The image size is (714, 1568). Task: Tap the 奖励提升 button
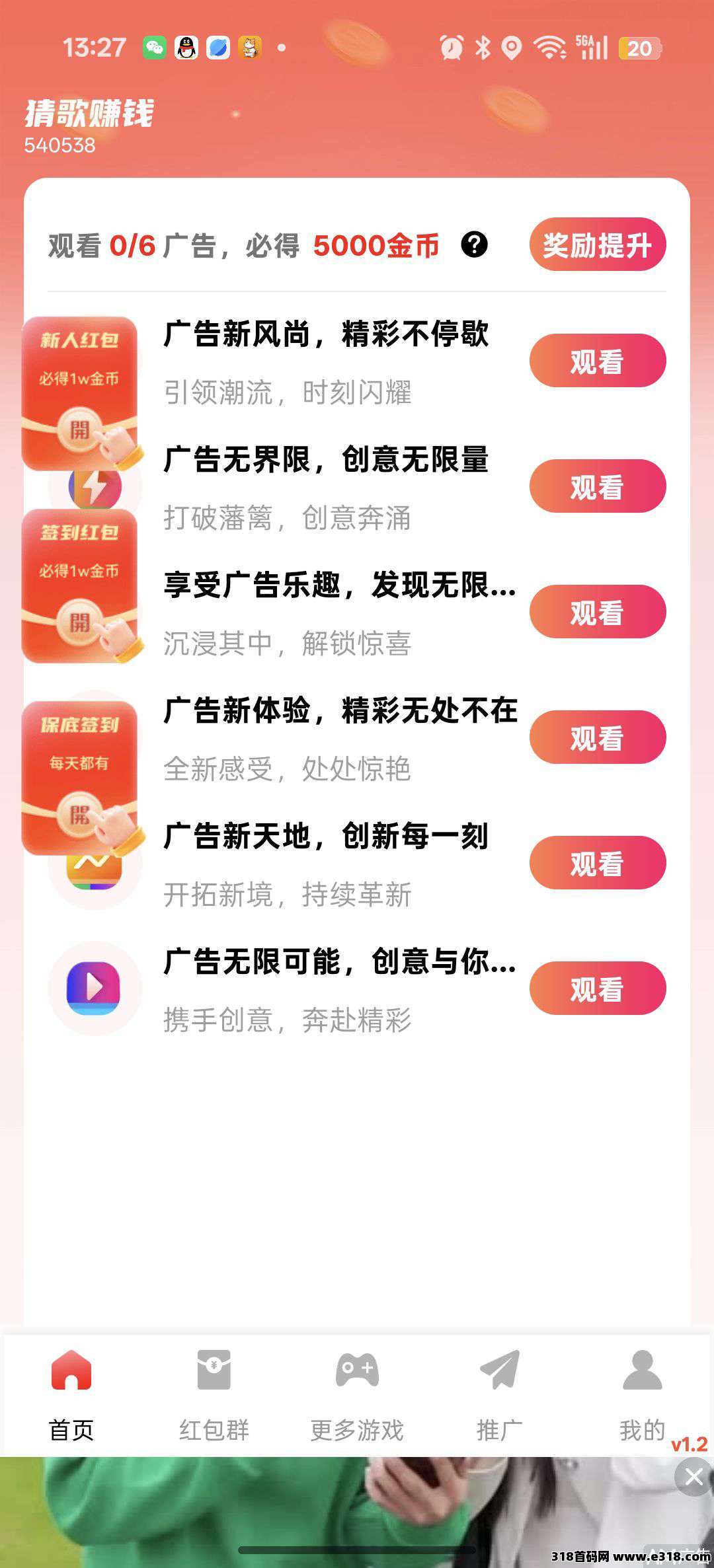pos(597,244)
